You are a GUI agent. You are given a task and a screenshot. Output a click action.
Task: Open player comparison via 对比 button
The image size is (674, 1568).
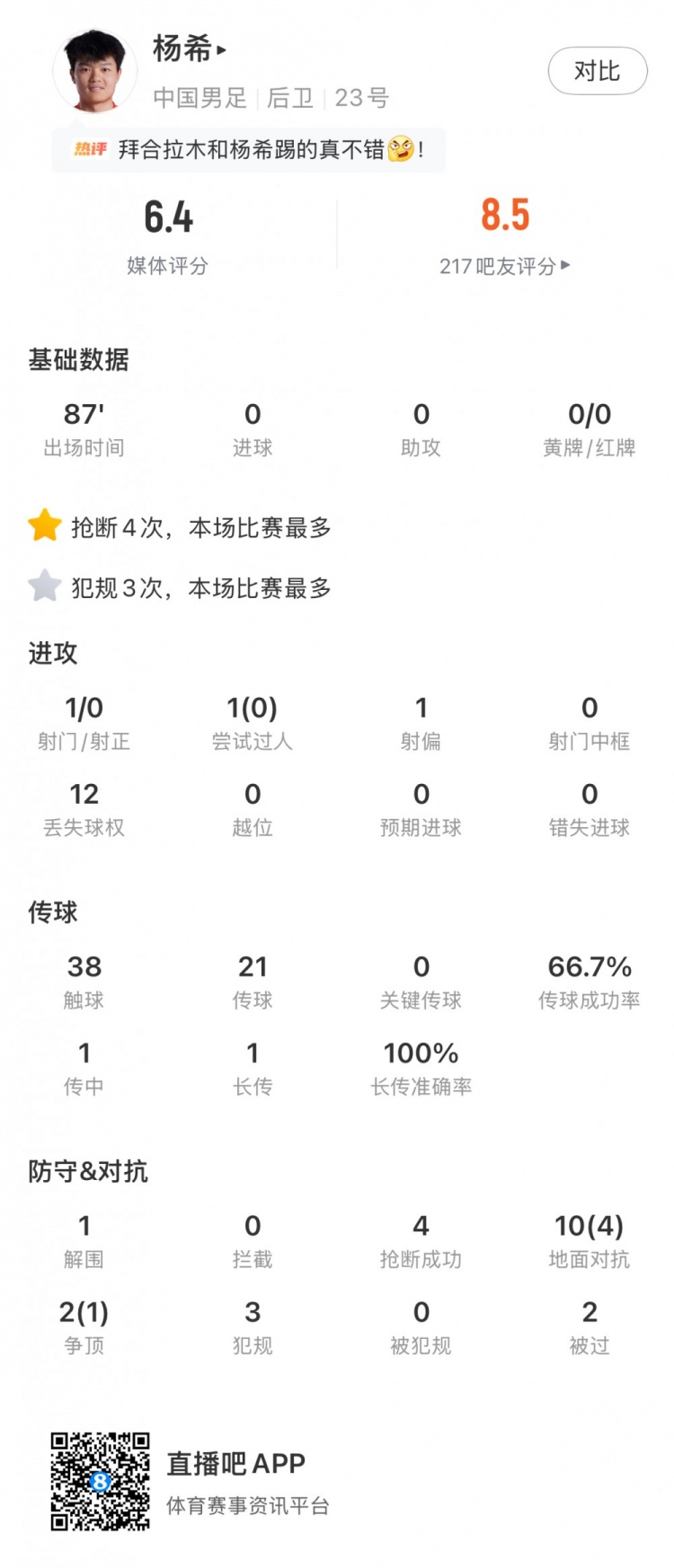pos(597,71)
